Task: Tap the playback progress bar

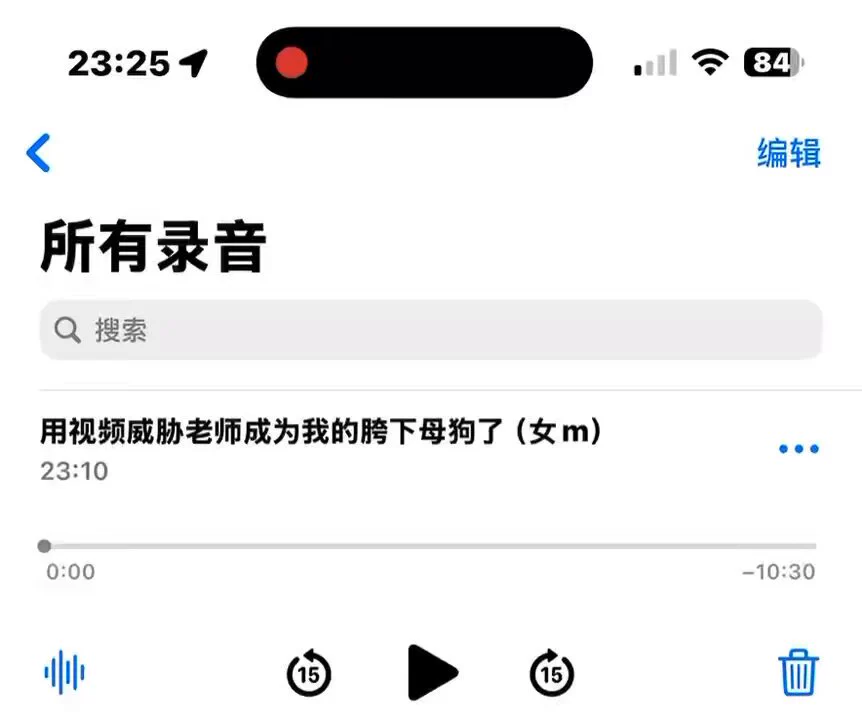Action: (x=430, y=546)
